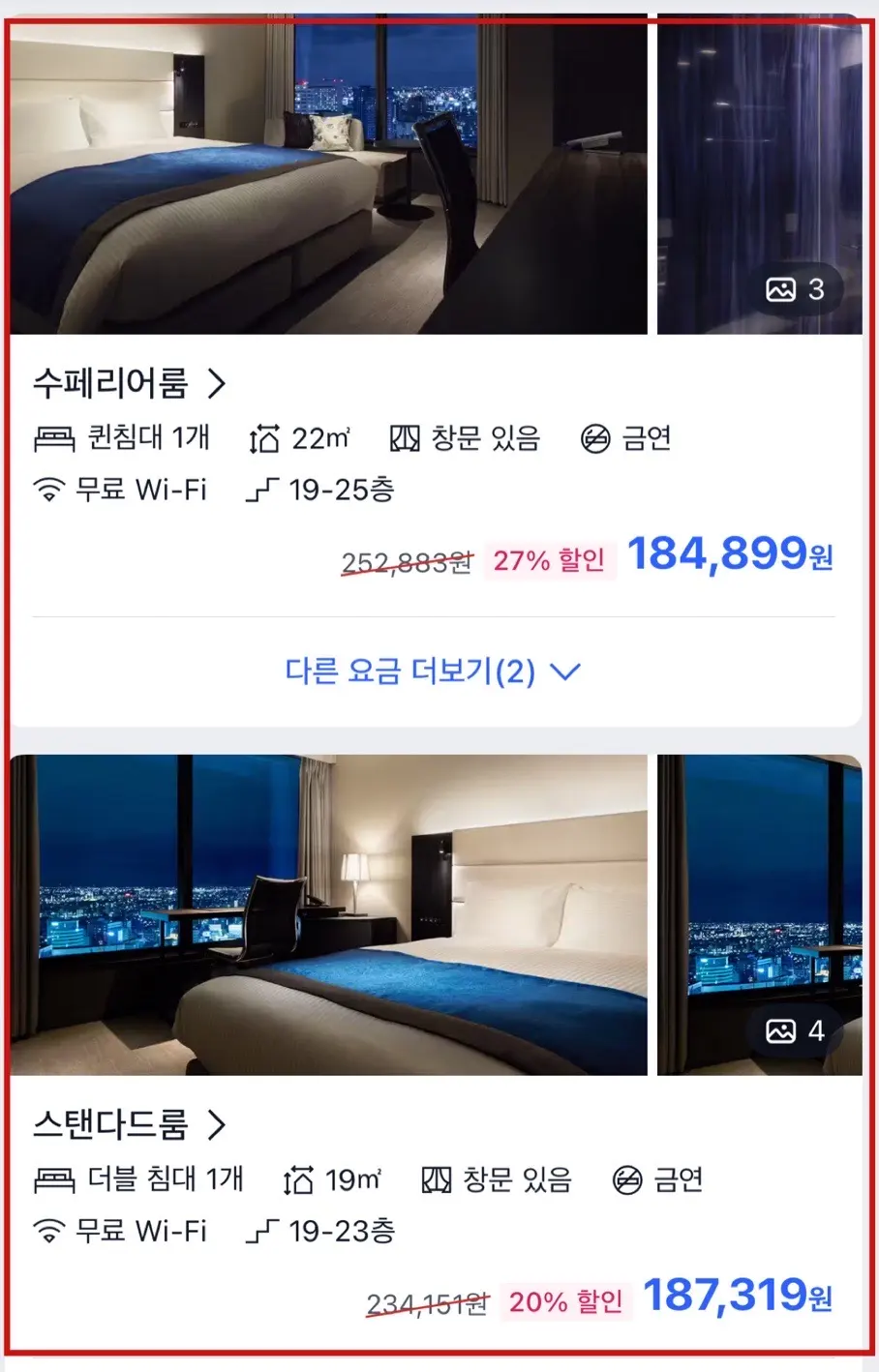Open the 수페리어룸 main room photo

(x=328, y=174)
